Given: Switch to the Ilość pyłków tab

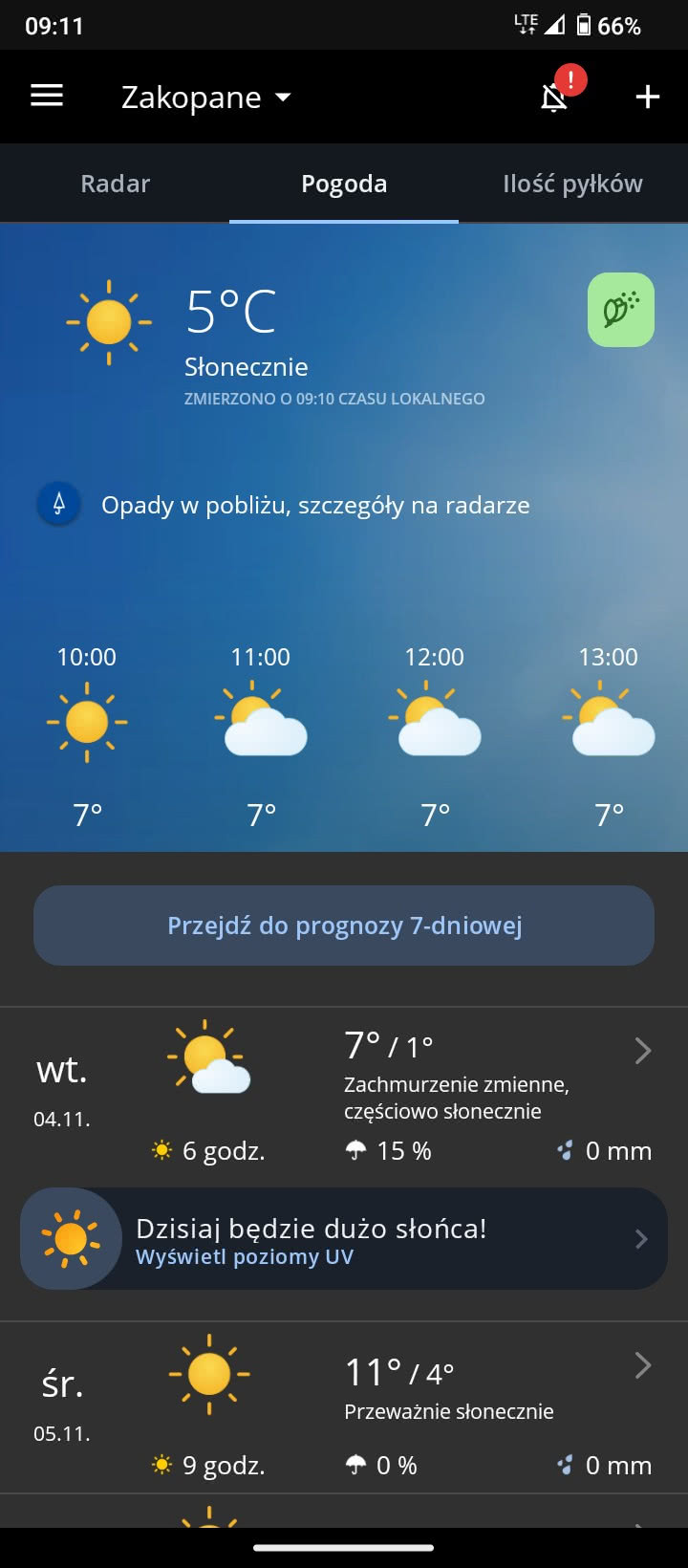Looking at the screenshot, I should (572, 184).
